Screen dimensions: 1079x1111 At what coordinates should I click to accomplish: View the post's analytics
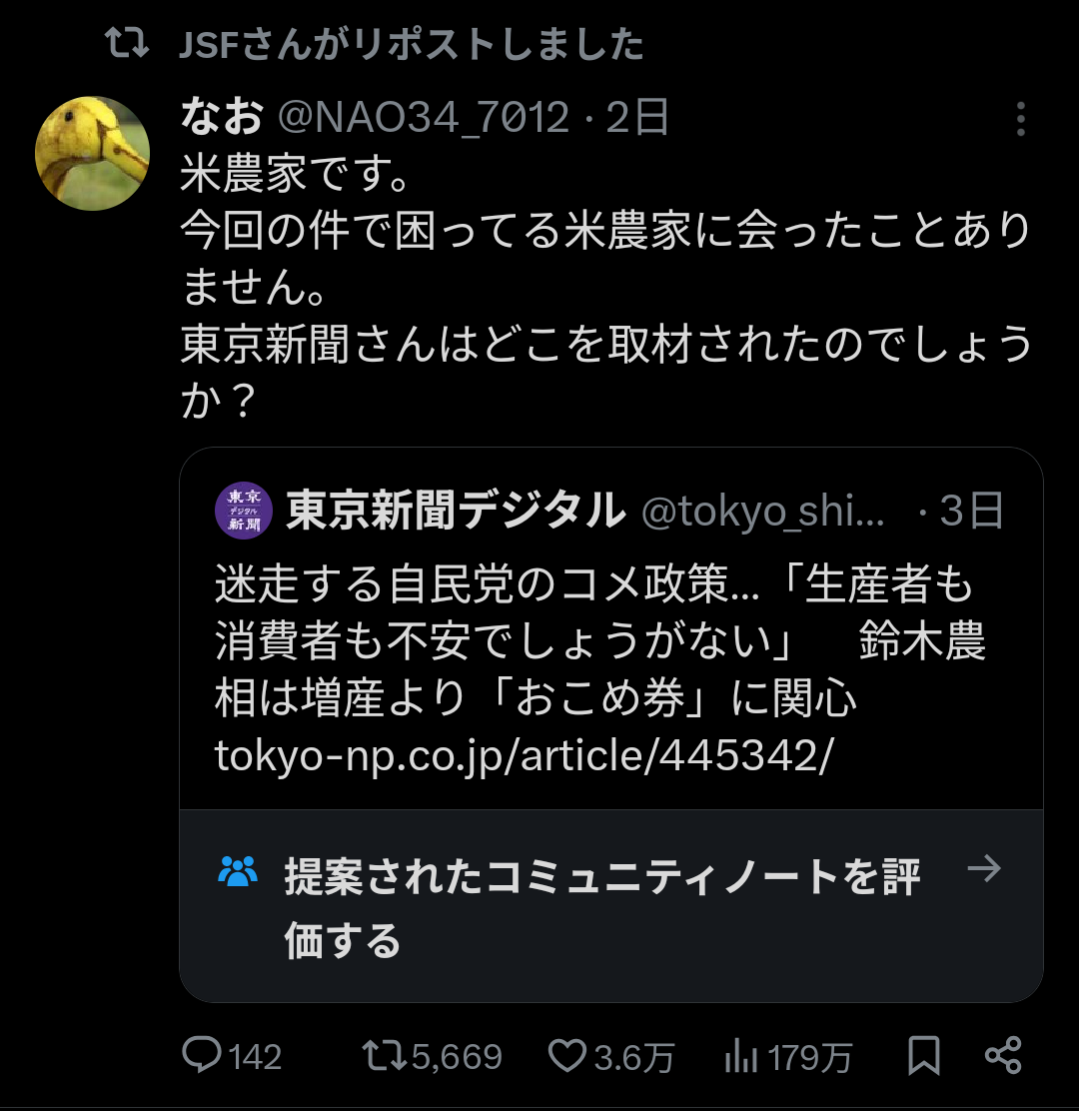(740, 1056)
